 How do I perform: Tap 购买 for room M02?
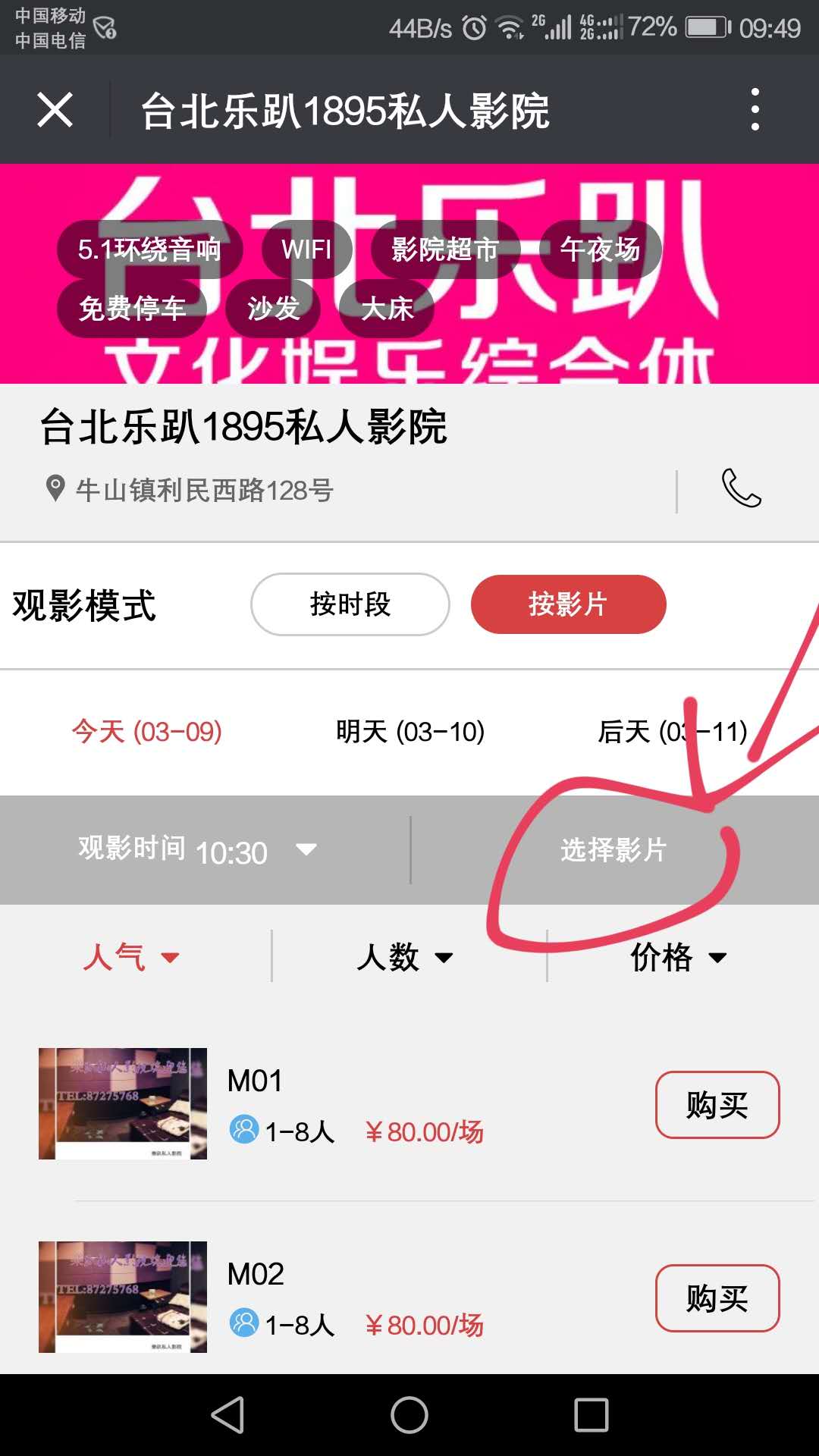(x=717, y=1298)
